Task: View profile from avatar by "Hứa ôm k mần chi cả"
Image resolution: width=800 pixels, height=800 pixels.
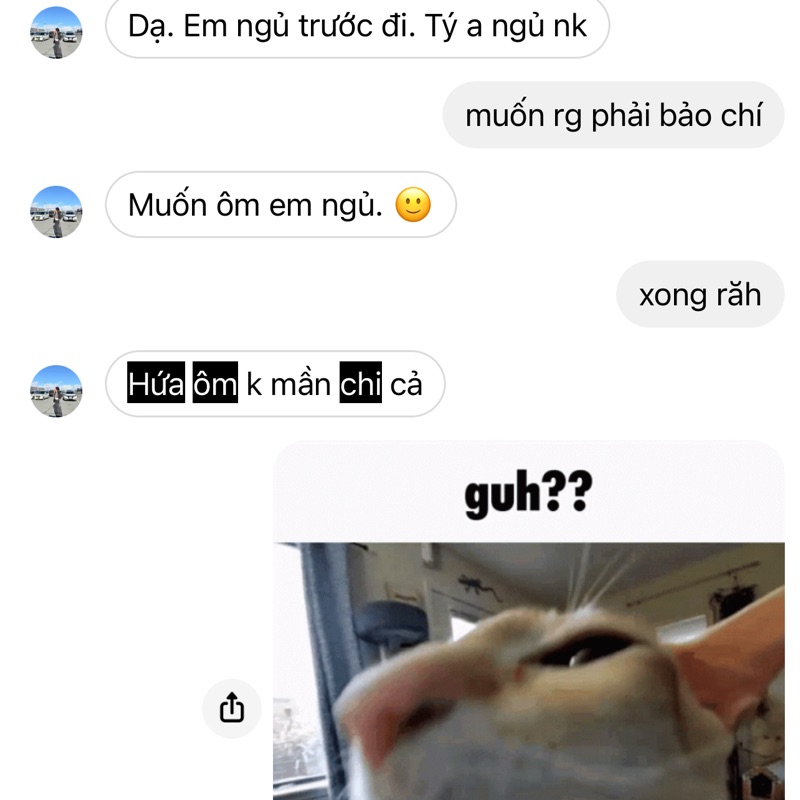Action: click(56, 390)
